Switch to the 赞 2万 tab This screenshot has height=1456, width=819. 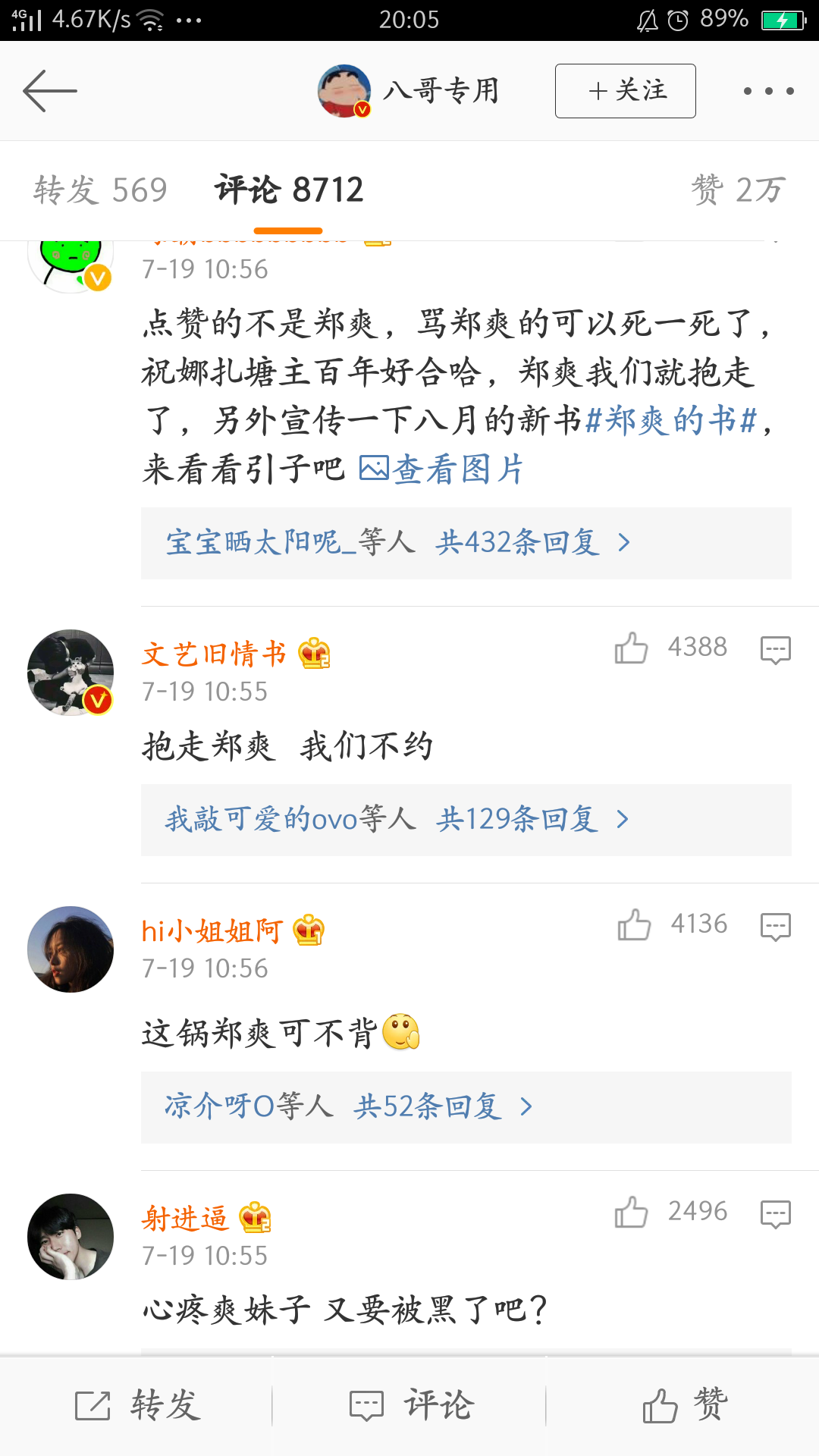pyautogui.click(x=737, y=190)
